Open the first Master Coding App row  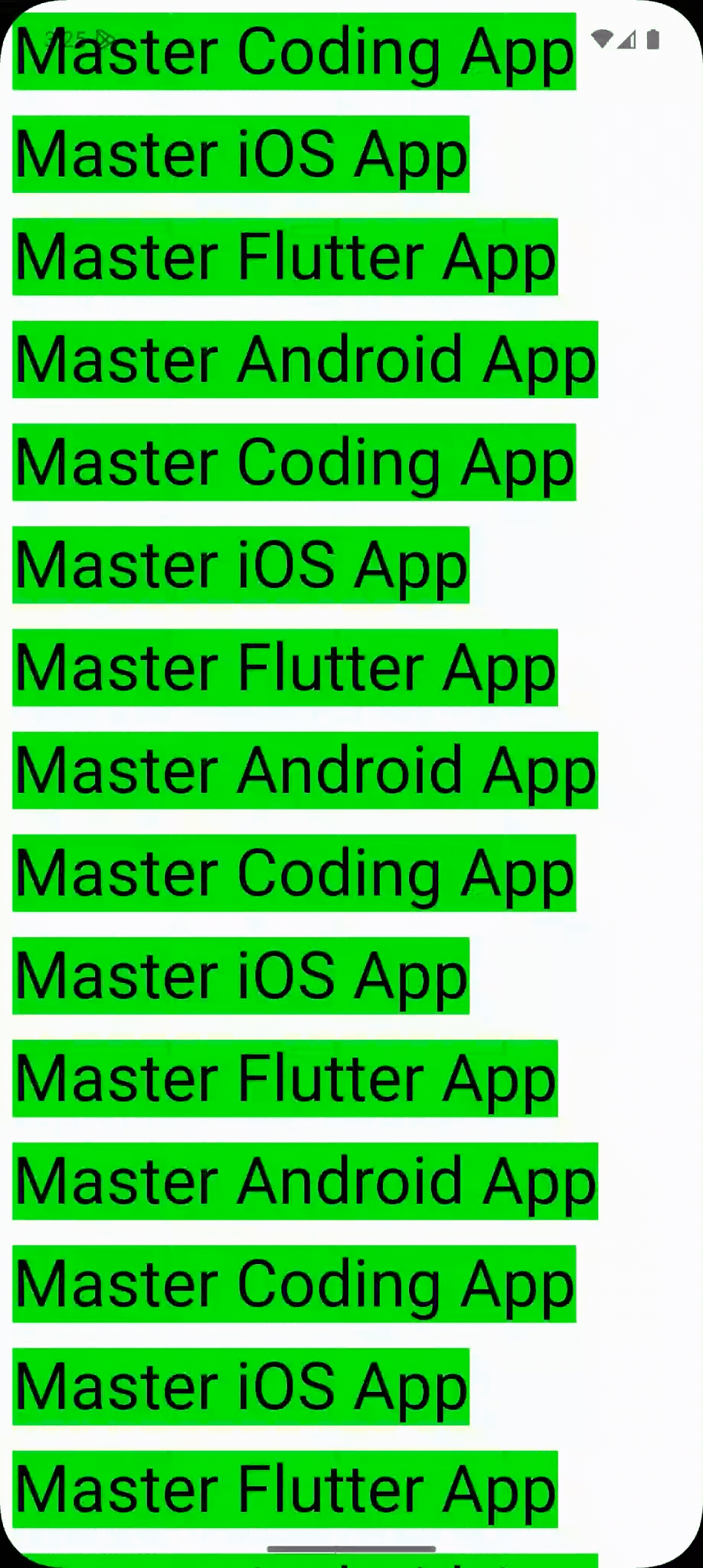[294, 52]
